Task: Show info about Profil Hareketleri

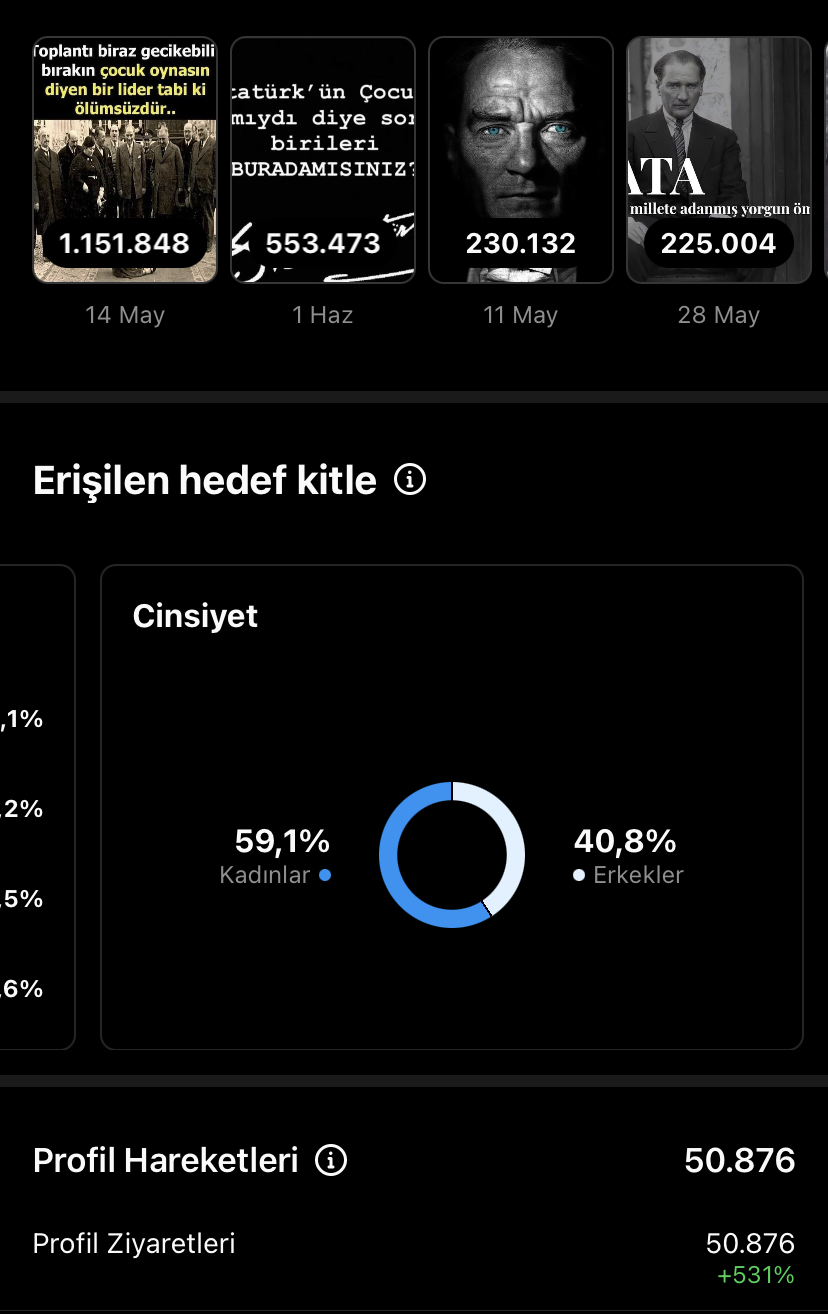Action: pyautogui.click(x=331, y=1160)
